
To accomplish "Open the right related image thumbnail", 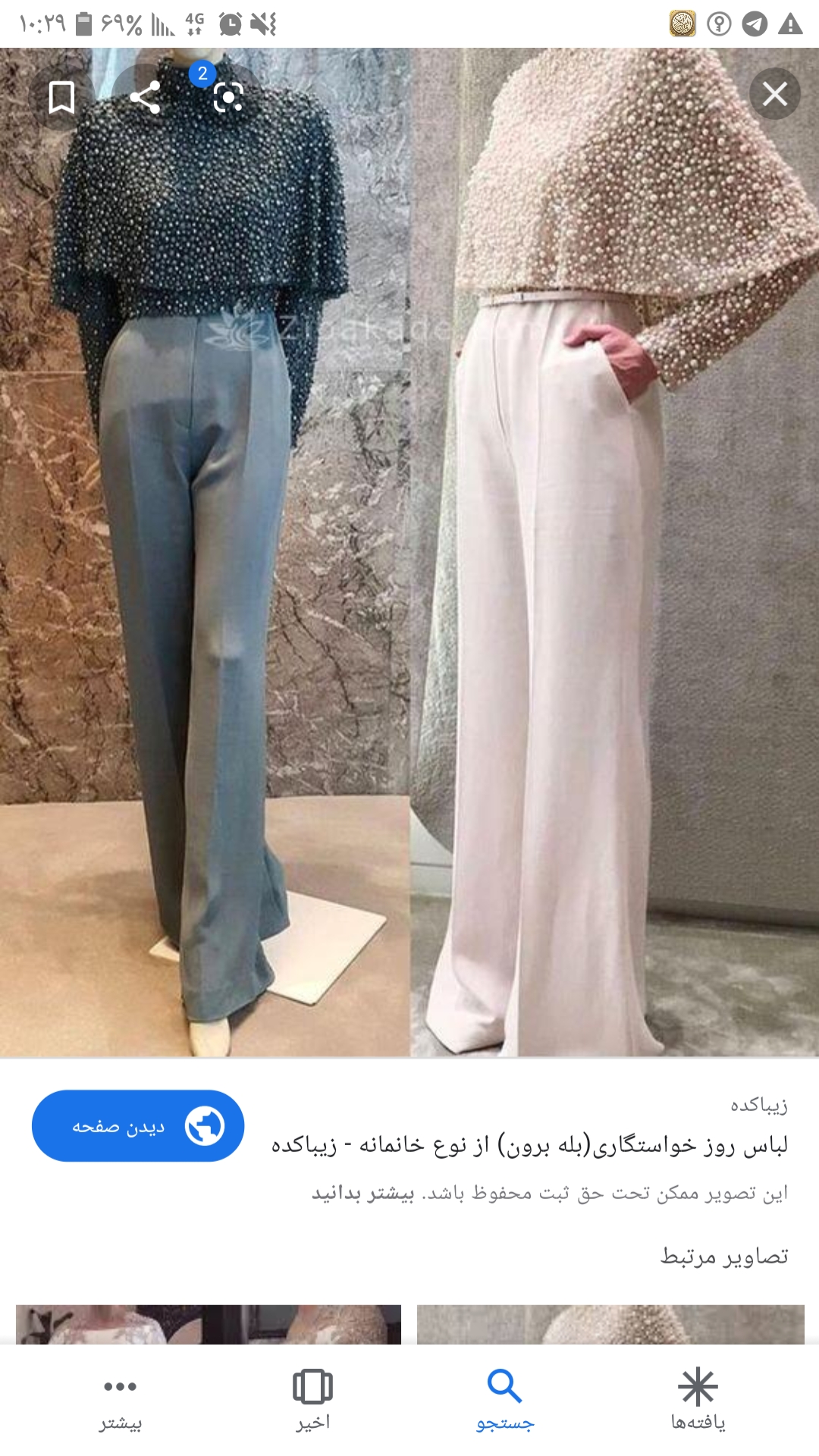I will coord(610,1324).
